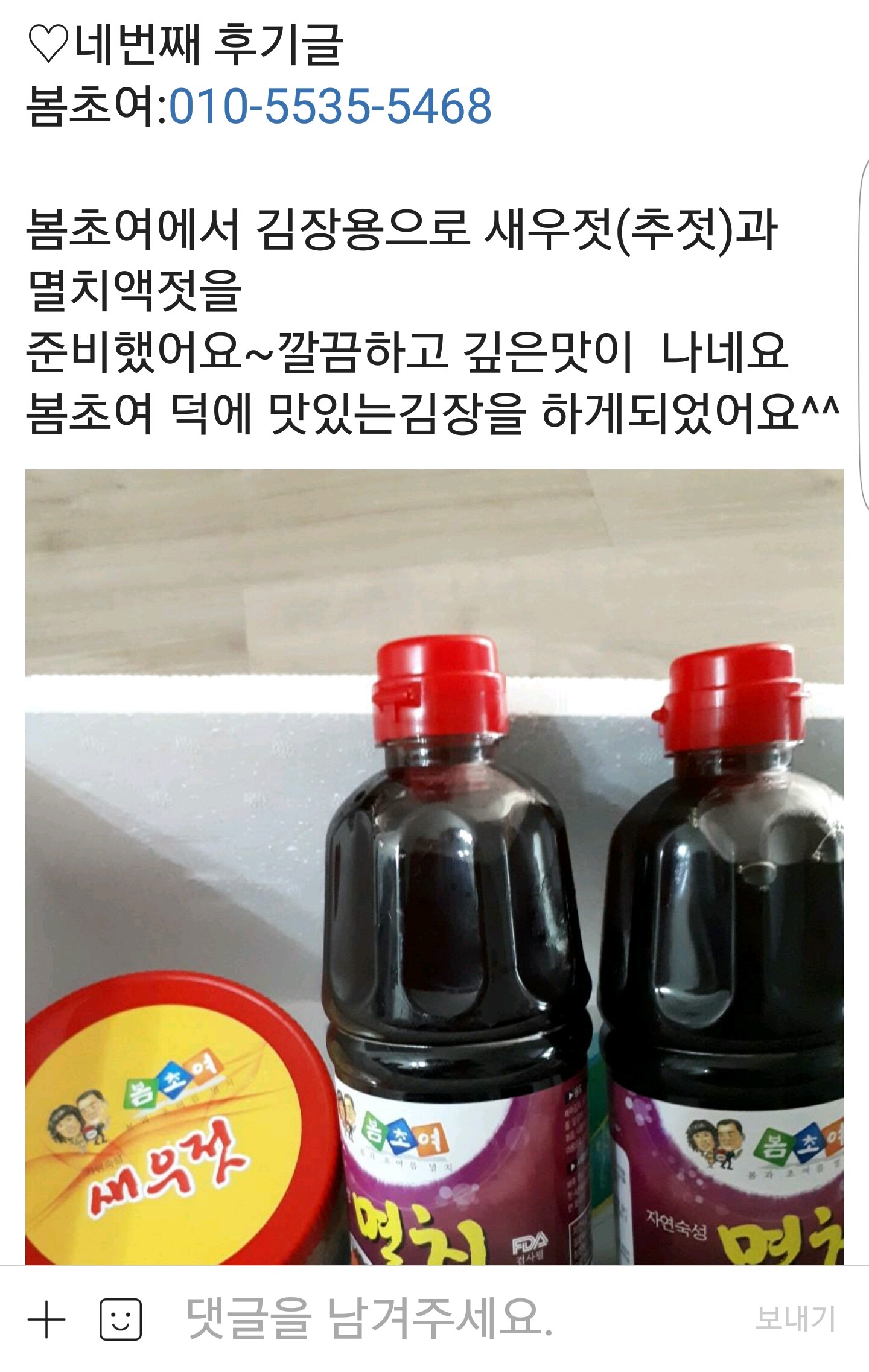Open the emoticon sticker picker
This screenshot has width=869, height=1372.
[120, 1319]
